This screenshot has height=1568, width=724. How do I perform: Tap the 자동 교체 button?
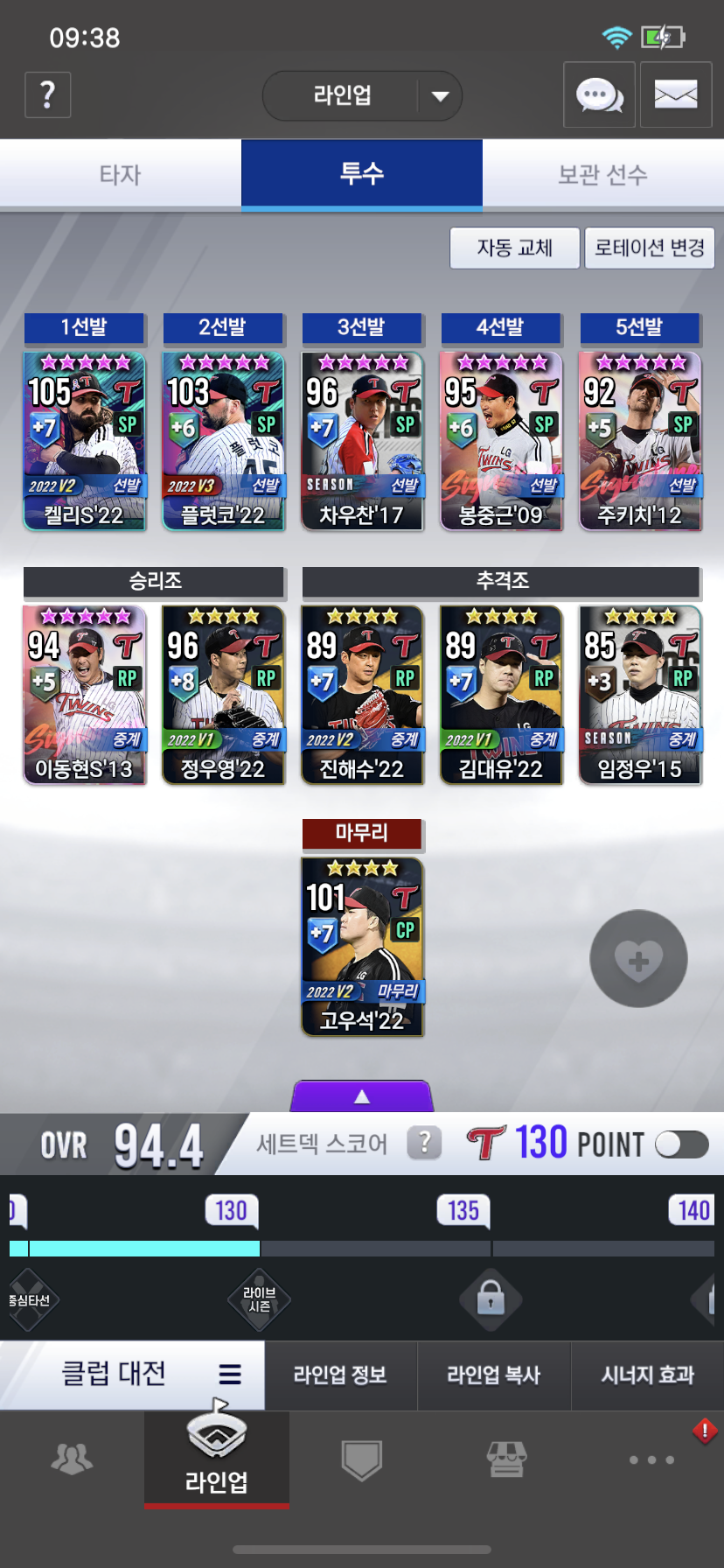(x=514, y=248)
